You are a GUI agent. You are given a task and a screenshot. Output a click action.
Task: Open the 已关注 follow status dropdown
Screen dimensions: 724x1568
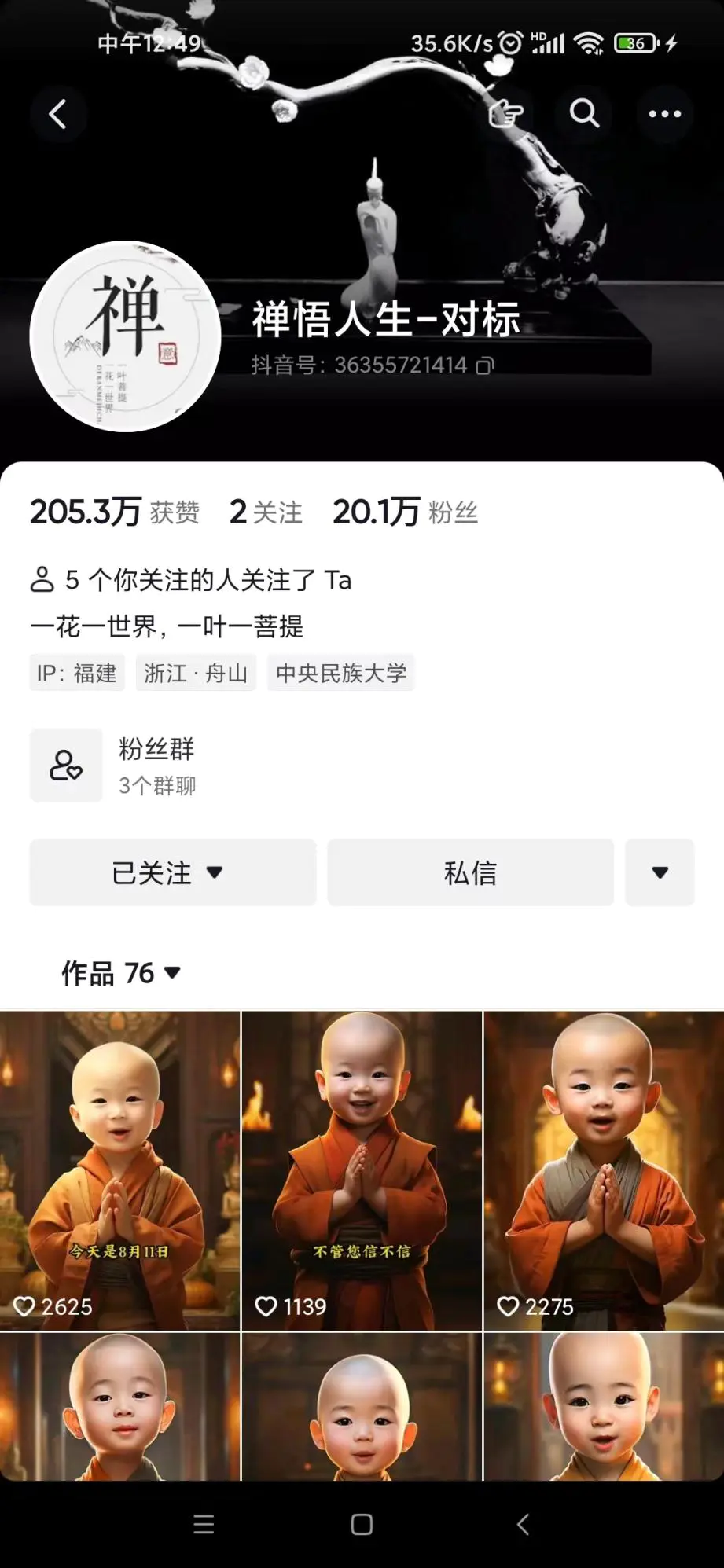point(171,872)
